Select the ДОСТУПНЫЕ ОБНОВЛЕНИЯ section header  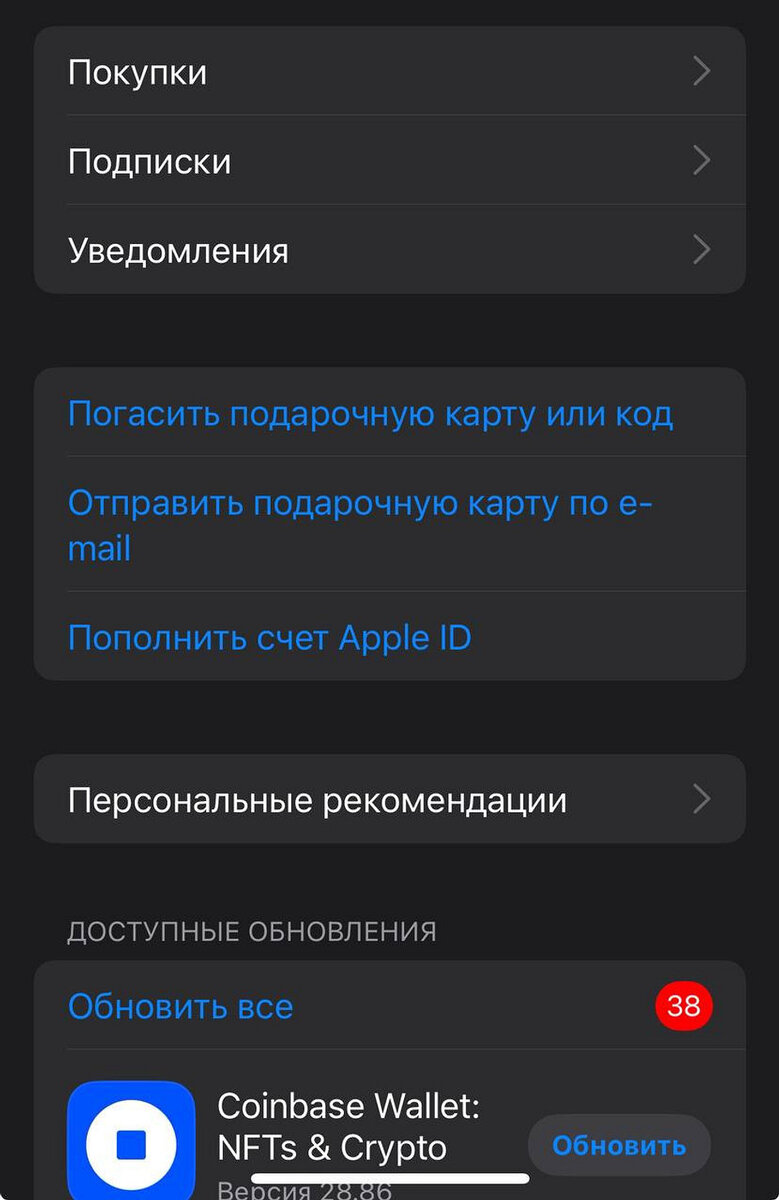coord(251,930)
